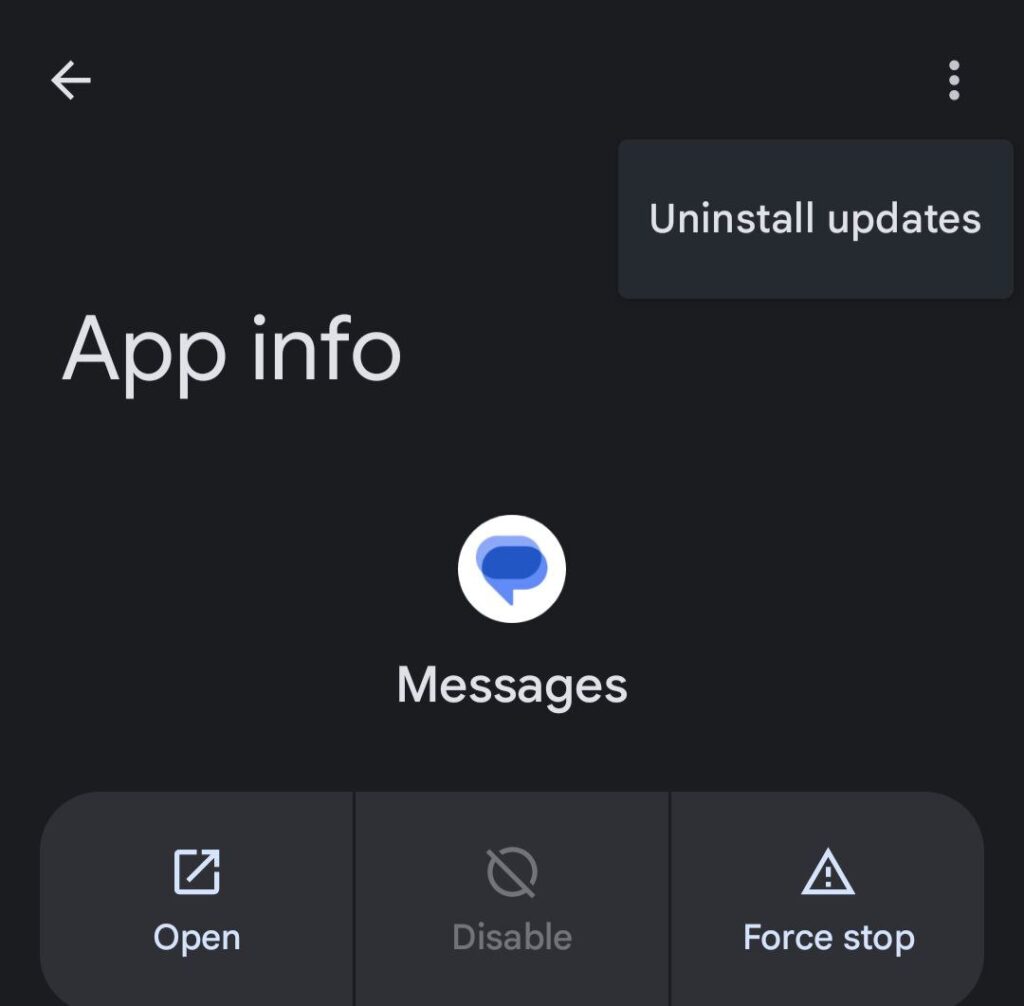Go back using the arrow icon

(71, 80)
